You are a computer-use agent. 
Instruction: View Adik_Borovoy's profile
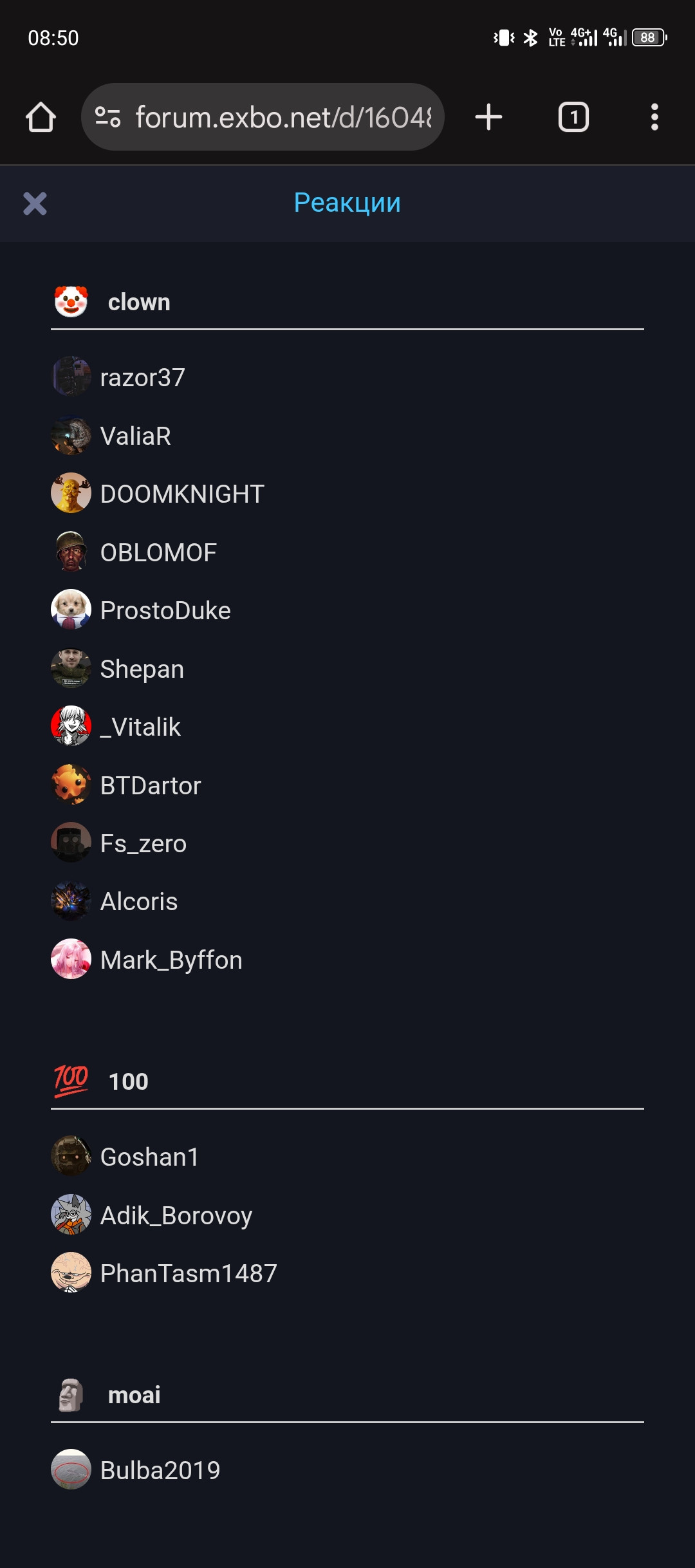pos(176,1216)
